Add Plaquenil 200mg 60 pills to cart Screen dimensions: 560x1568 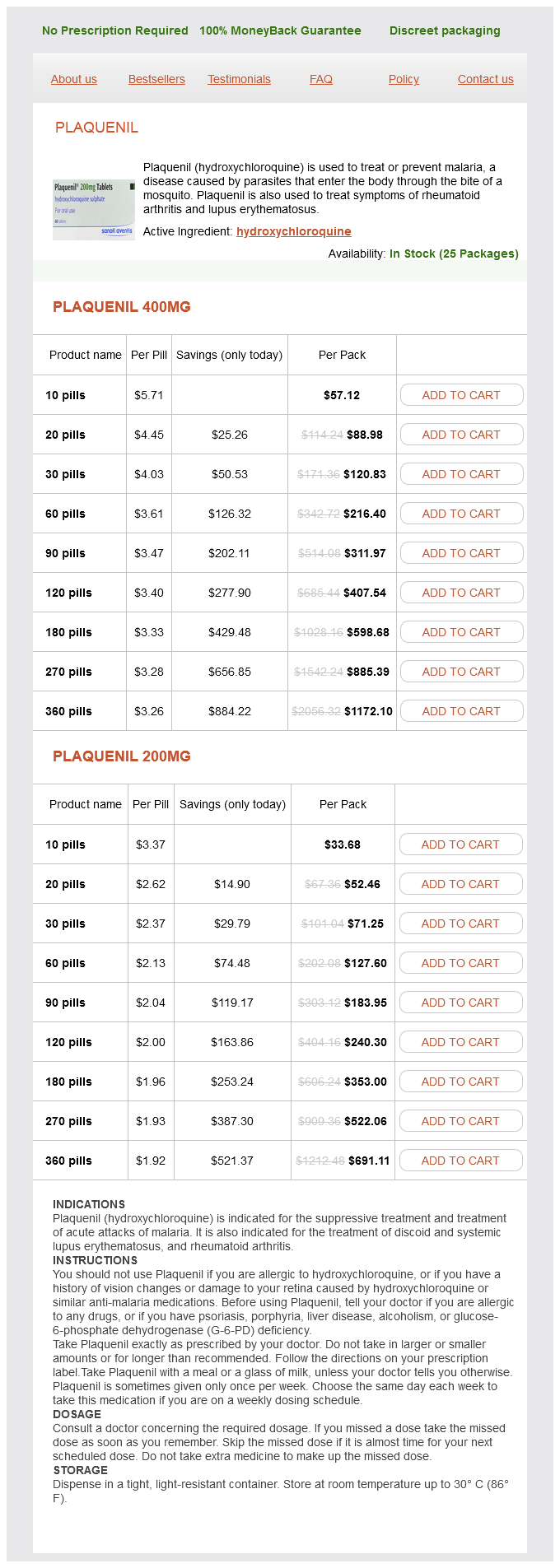click(x=460, y=963)
